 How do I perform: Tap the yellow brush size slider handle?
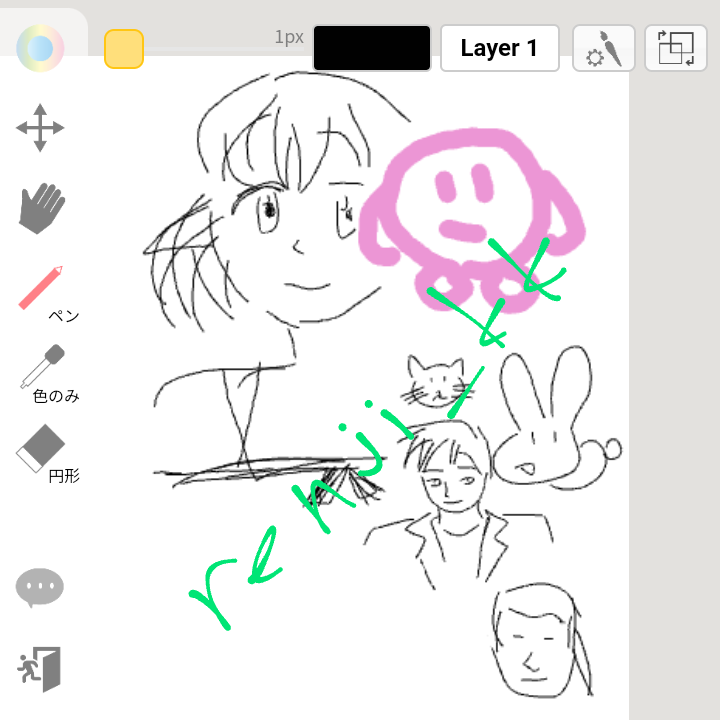pyautogui.click(x=123, y=49)
